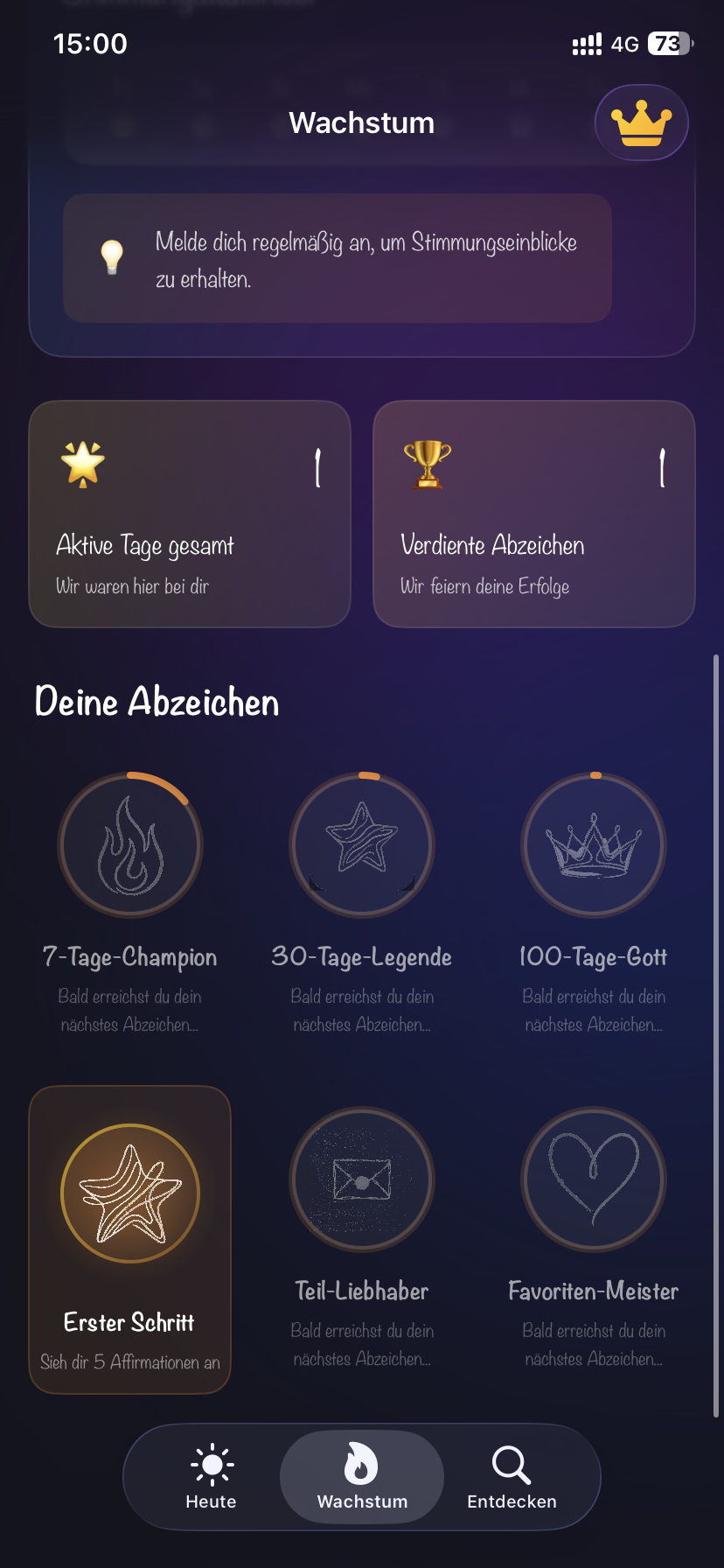This screenshot has height=1568, width=724.
Task: Switch to the Entdecken tab
Action: click(x=512, y=1477)
